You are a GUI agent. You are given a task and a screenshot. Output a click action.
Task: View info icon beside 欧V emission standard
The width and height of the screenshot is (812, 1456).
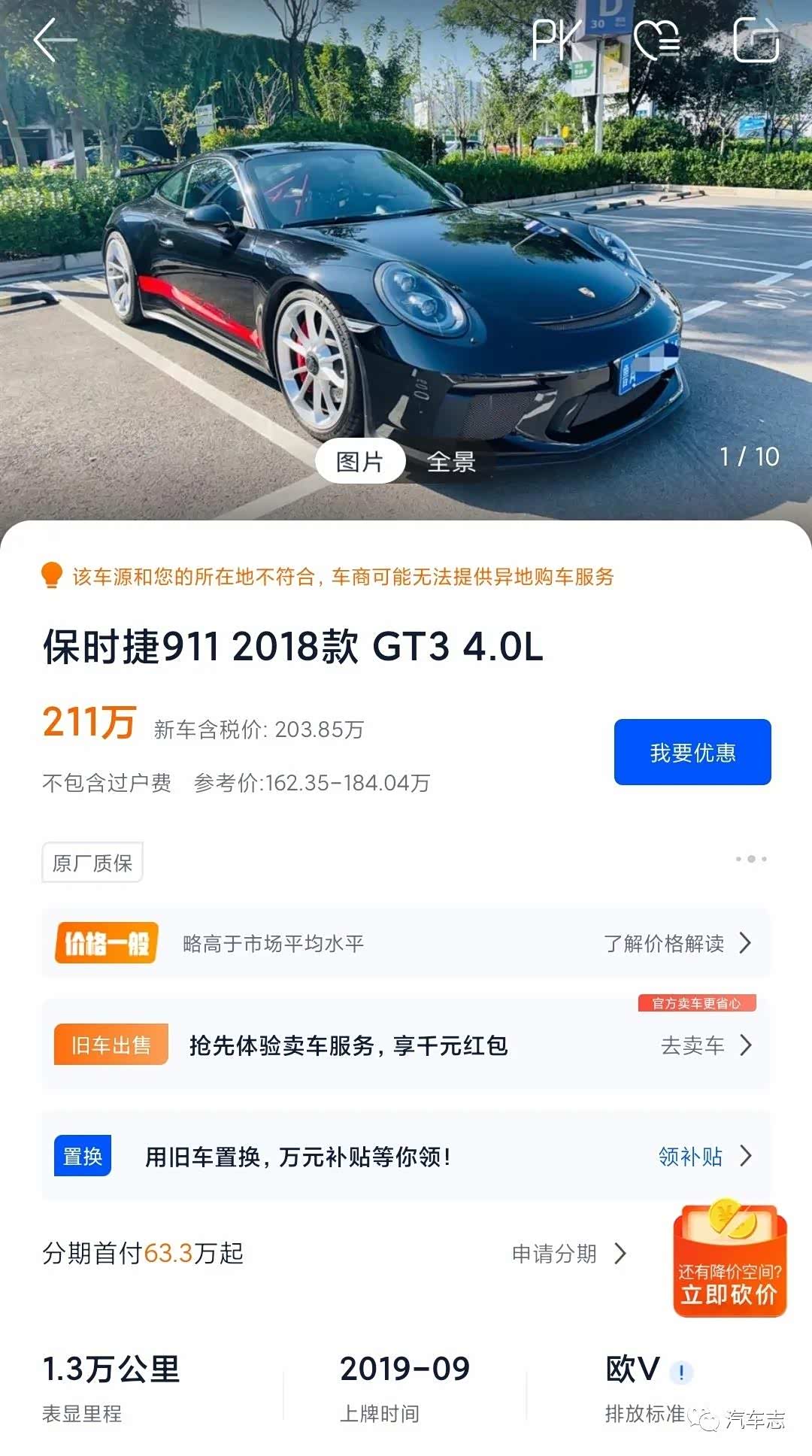[x=681, y=1373]
